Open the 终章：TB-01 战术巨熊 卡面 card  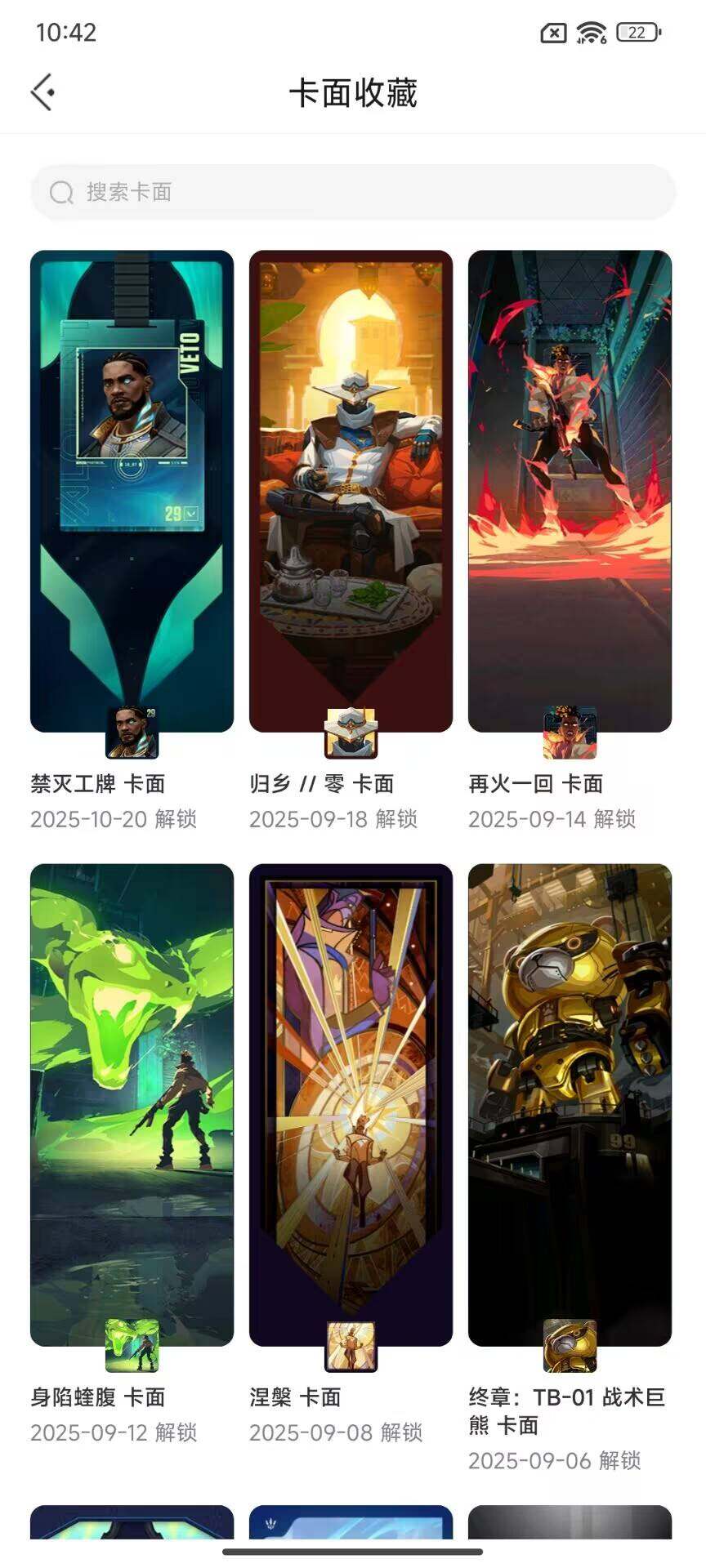click(x=570, y=1105)
